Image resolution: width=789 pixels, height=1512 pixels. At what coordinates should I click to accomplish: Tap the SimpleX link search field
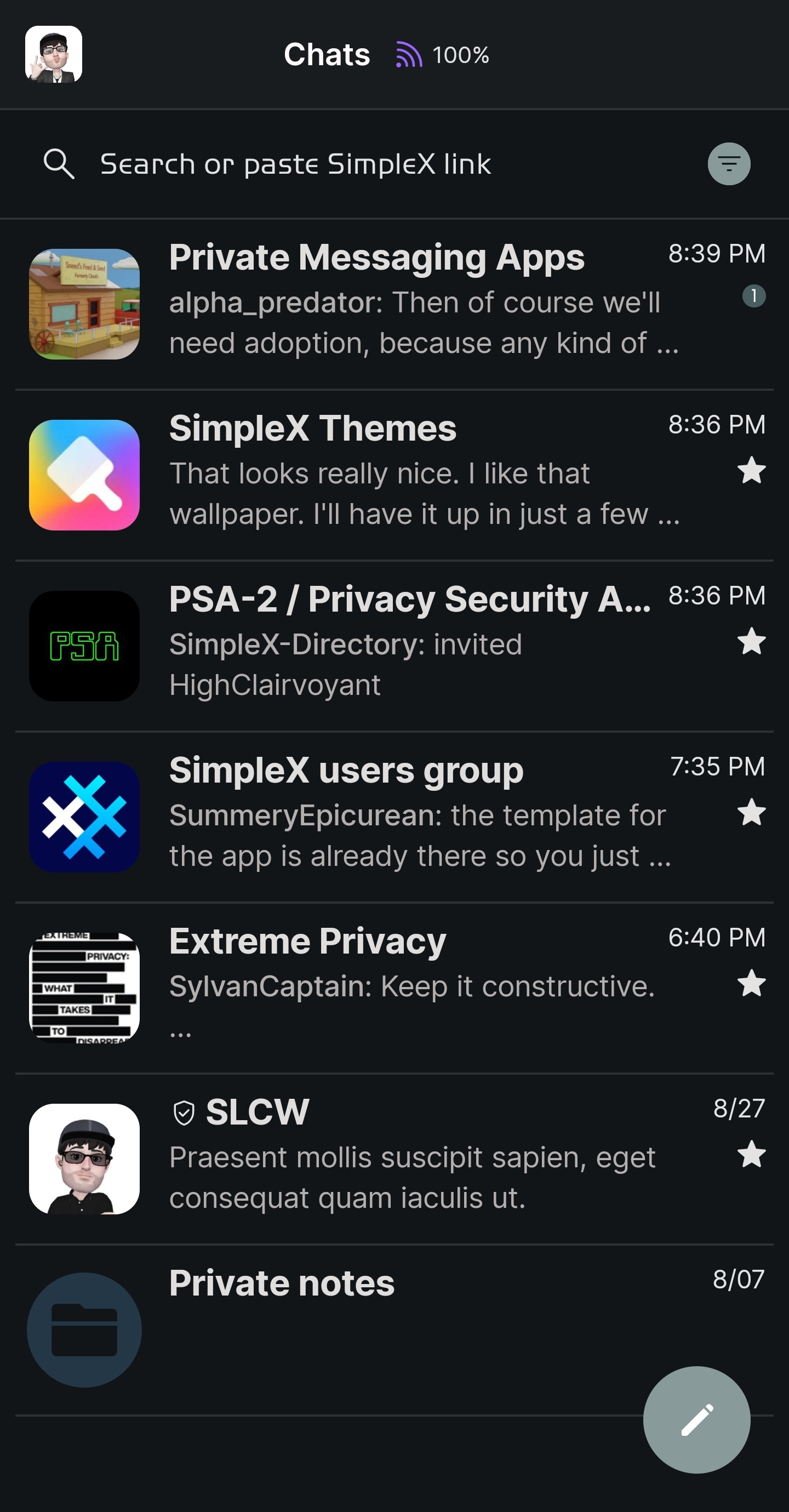295,164
